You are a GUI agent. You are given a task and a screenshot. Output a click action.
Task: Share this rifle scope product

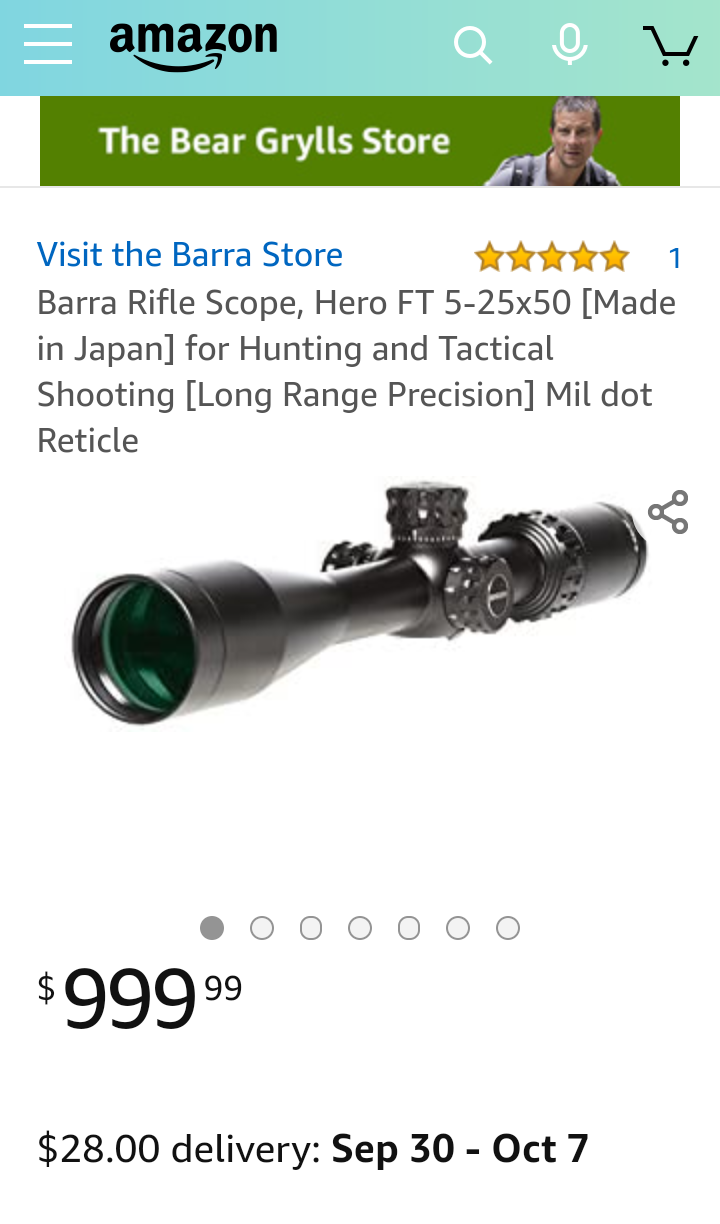point(668,512)
